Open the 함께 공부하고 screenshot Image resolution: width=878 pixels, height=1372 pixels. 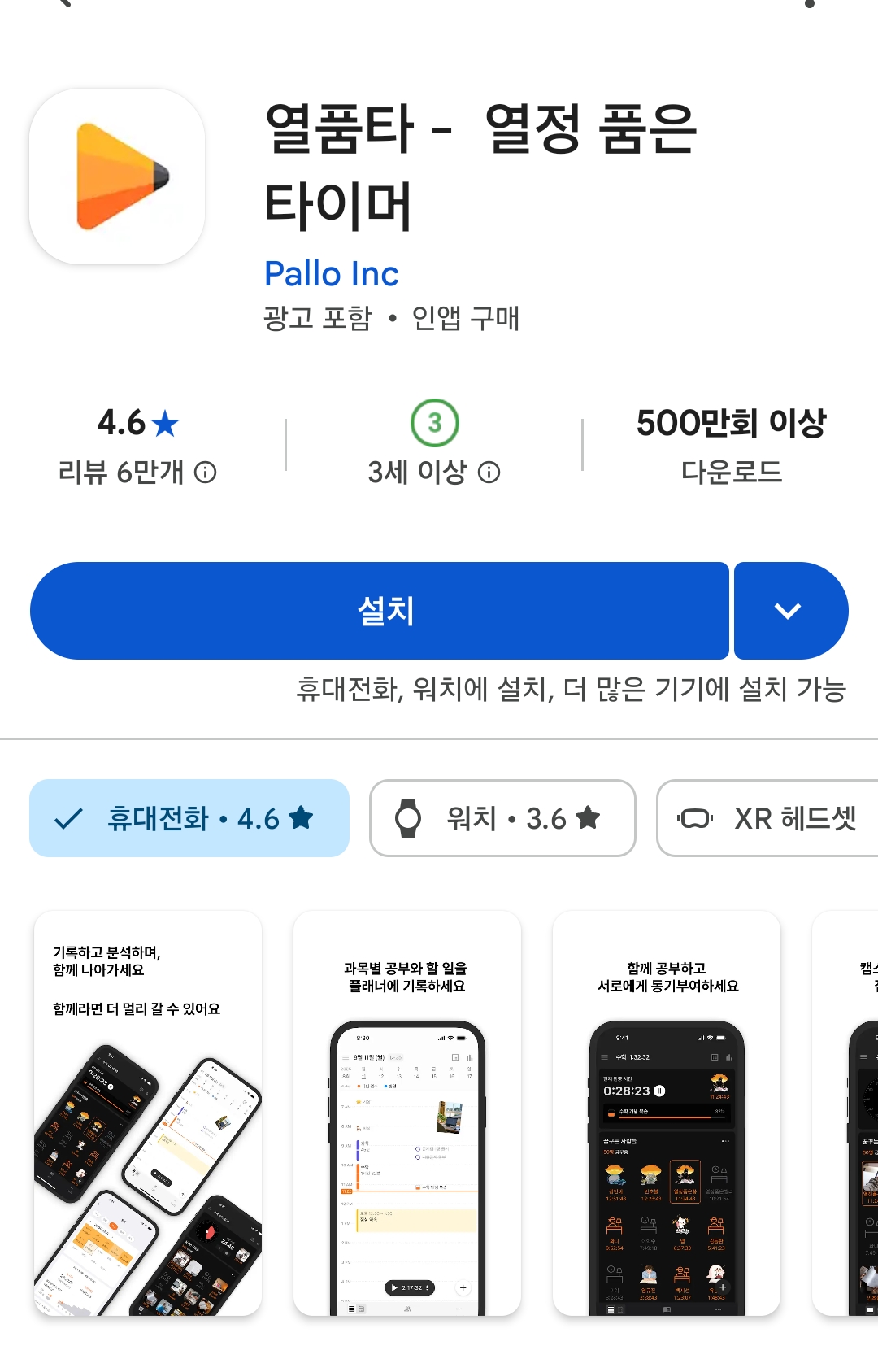(667, 1113)
